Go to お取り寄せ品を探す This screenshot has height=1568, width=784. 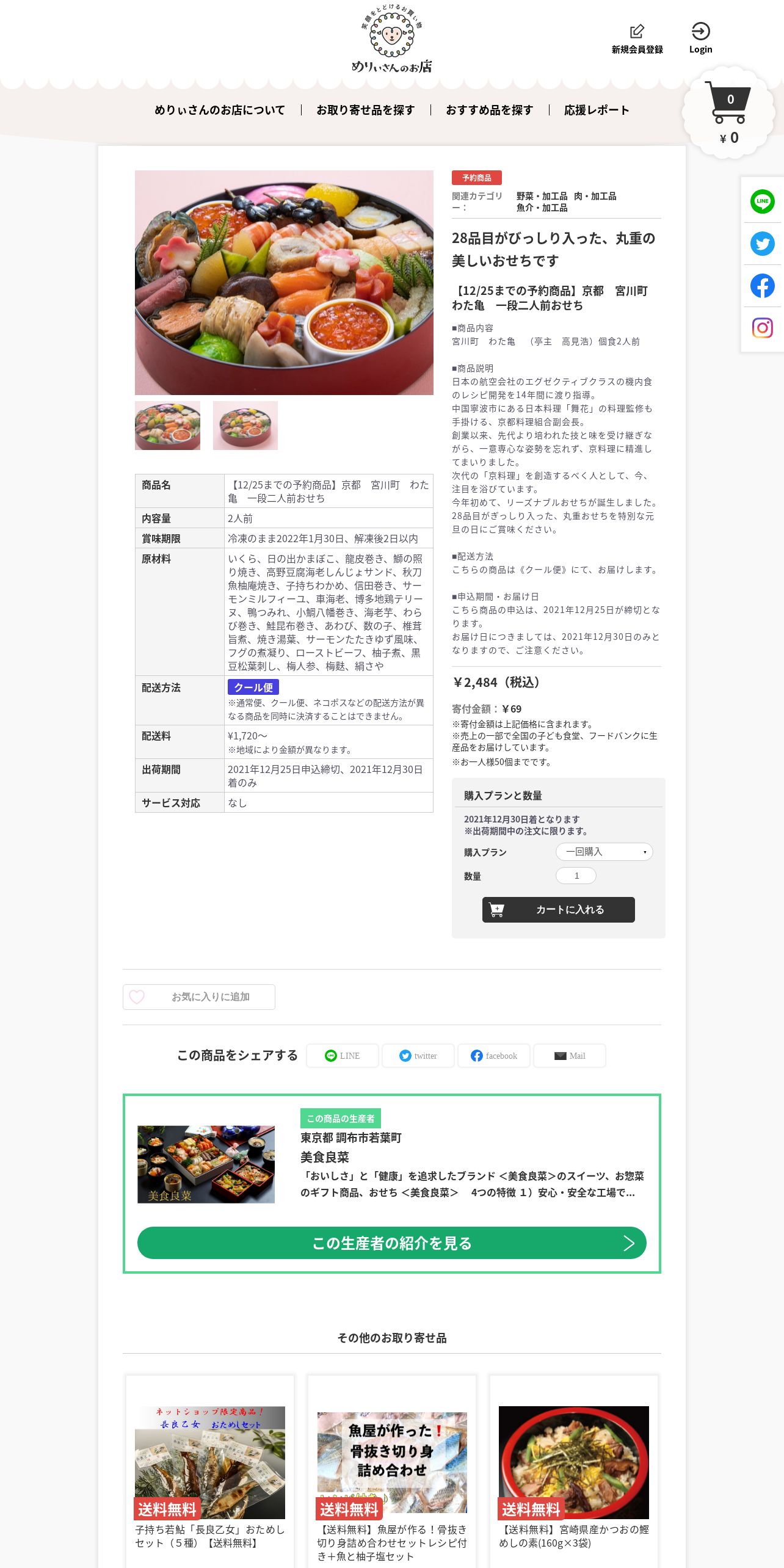[x=365, y=110]
